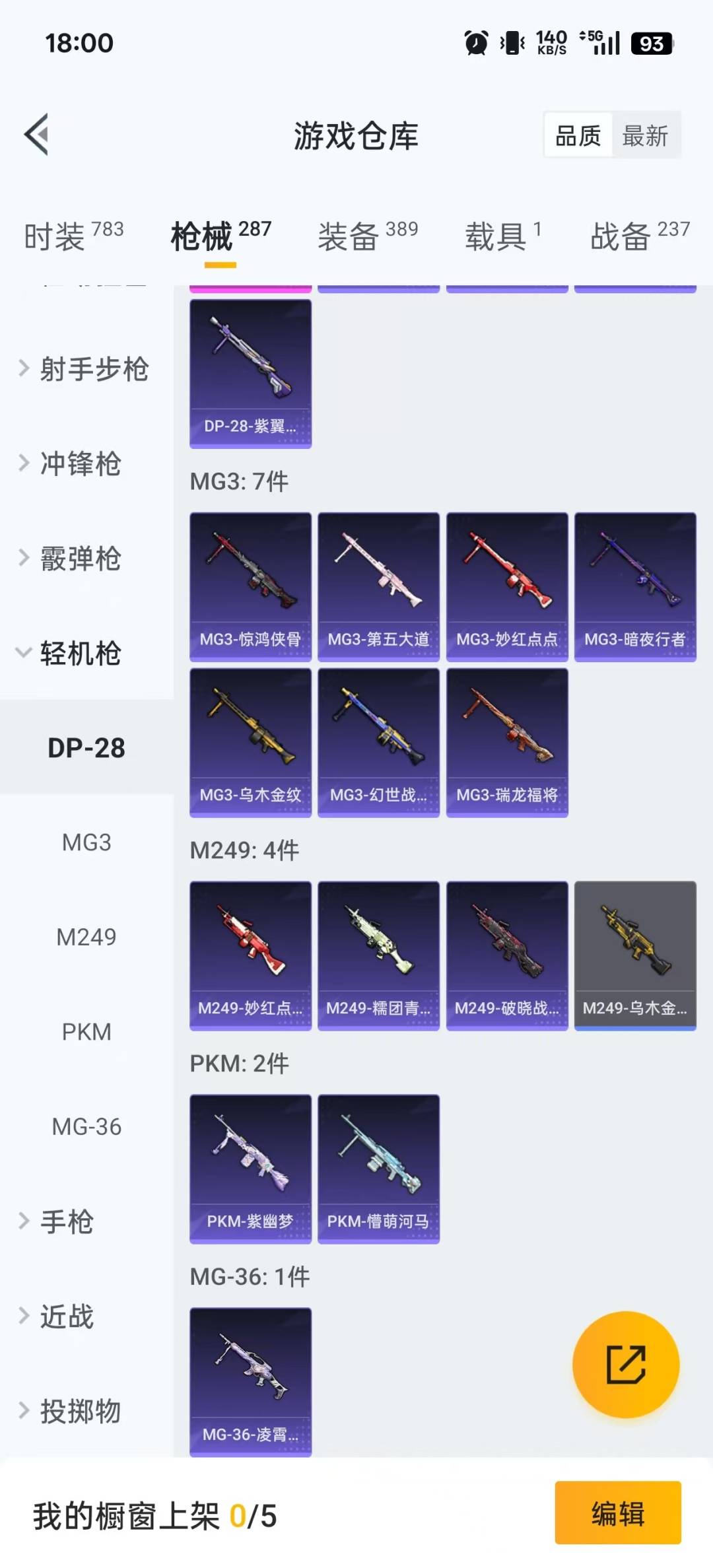The height and width of the screenshot is (1568, 713).
Task: Open the M249-乌木金 weapon skin
Action: [635, 956]
